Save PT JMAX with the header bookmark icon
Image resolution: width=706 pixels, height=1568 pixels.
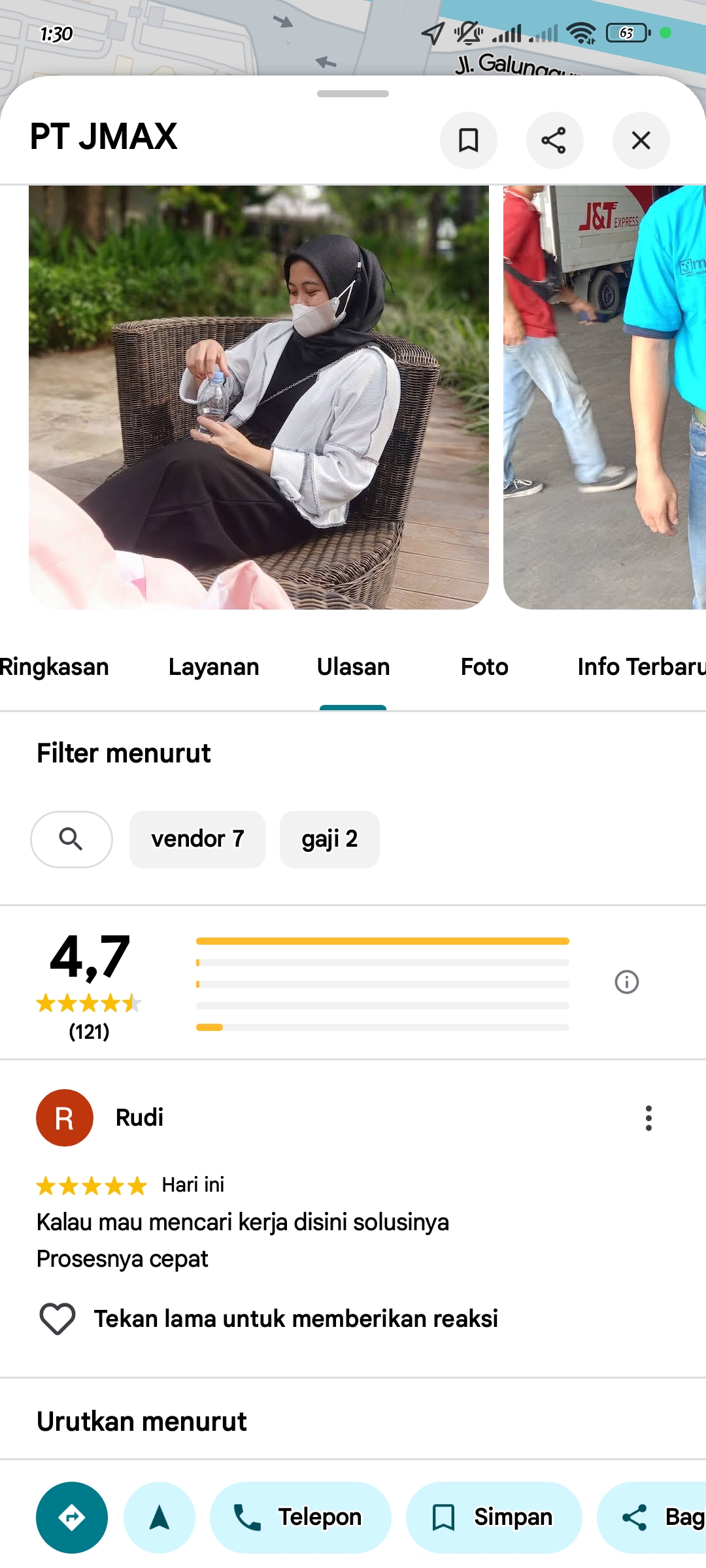[x=468, y=140]
